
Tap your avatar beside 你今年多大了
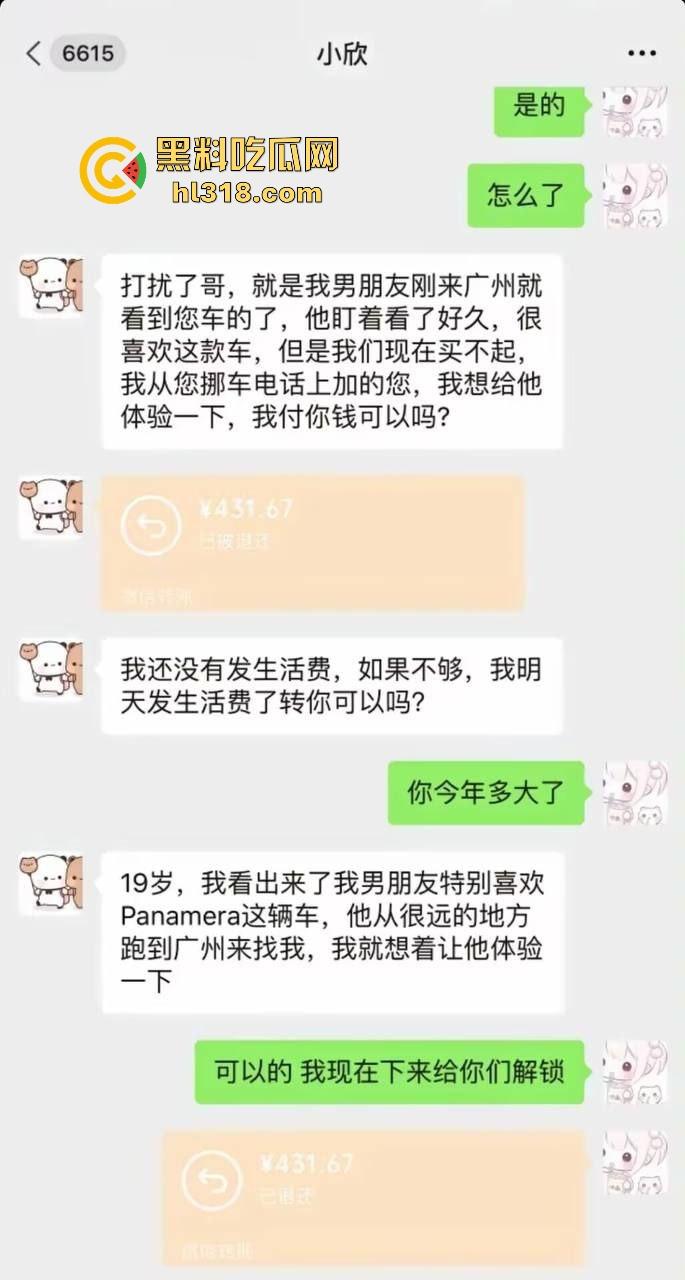pyautogui.click(x=635, y=794)
